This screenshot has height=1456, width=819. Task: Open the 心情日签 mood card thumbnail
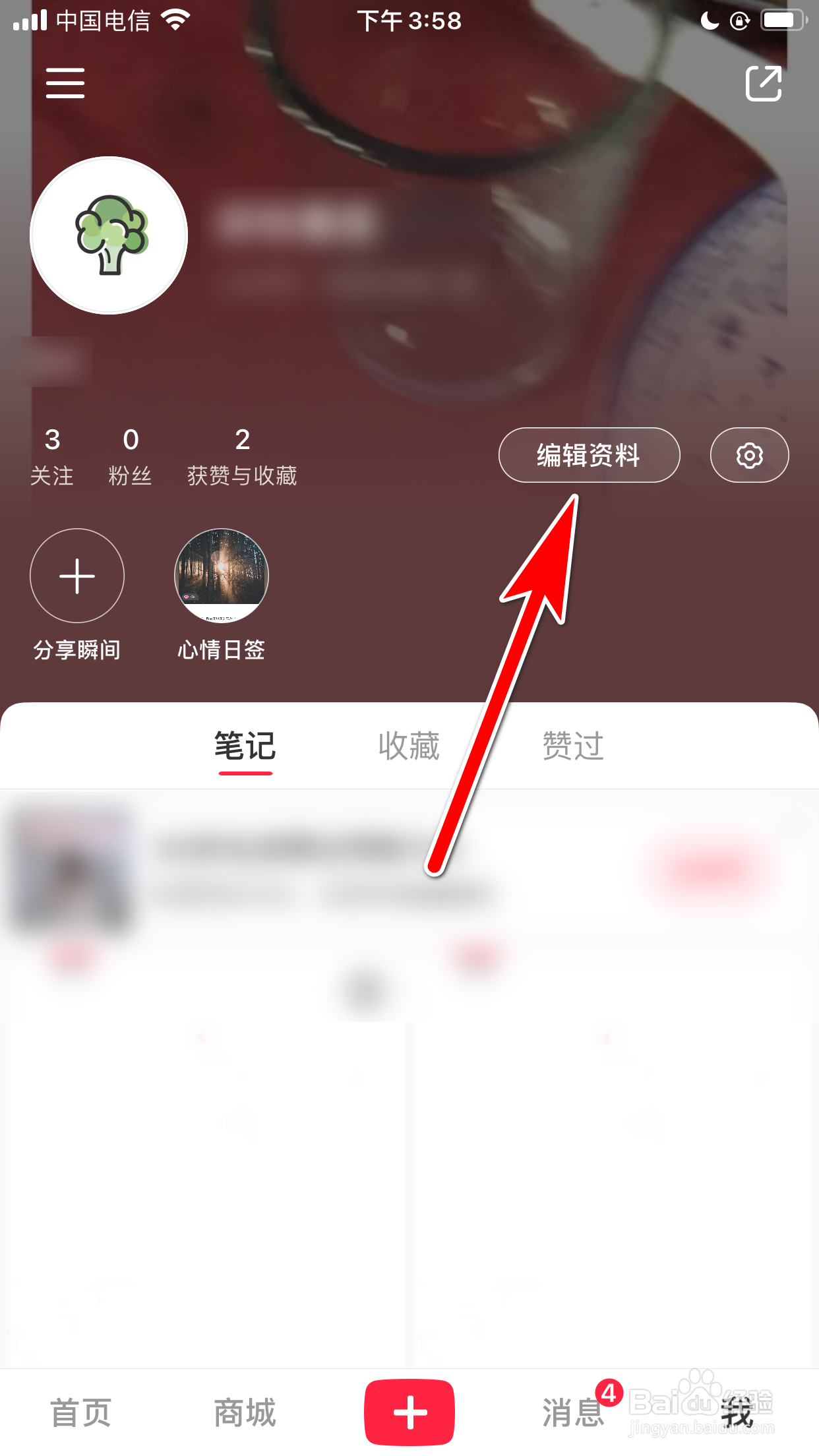click(x=221, y=576)
